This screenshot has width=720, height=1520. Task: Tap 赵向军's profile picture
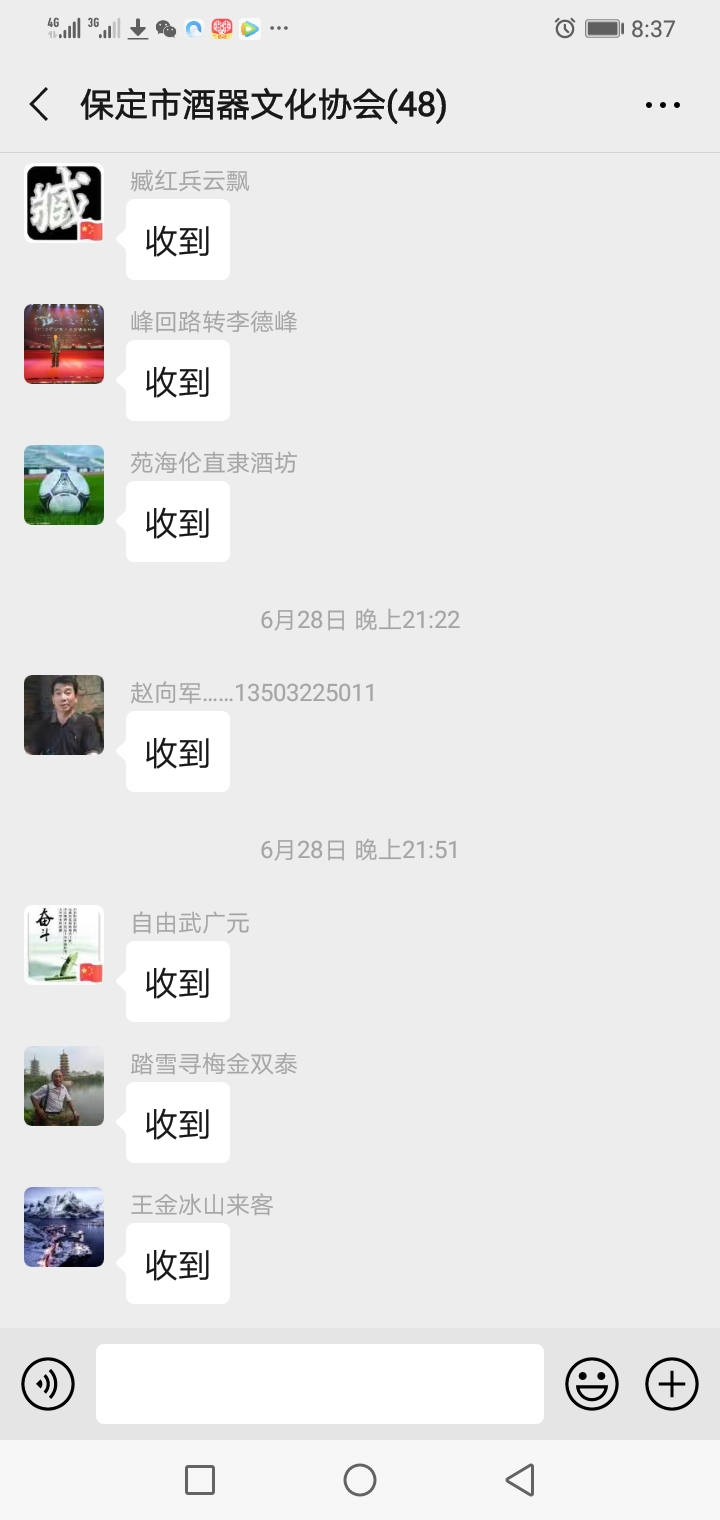tap(64, 715)
